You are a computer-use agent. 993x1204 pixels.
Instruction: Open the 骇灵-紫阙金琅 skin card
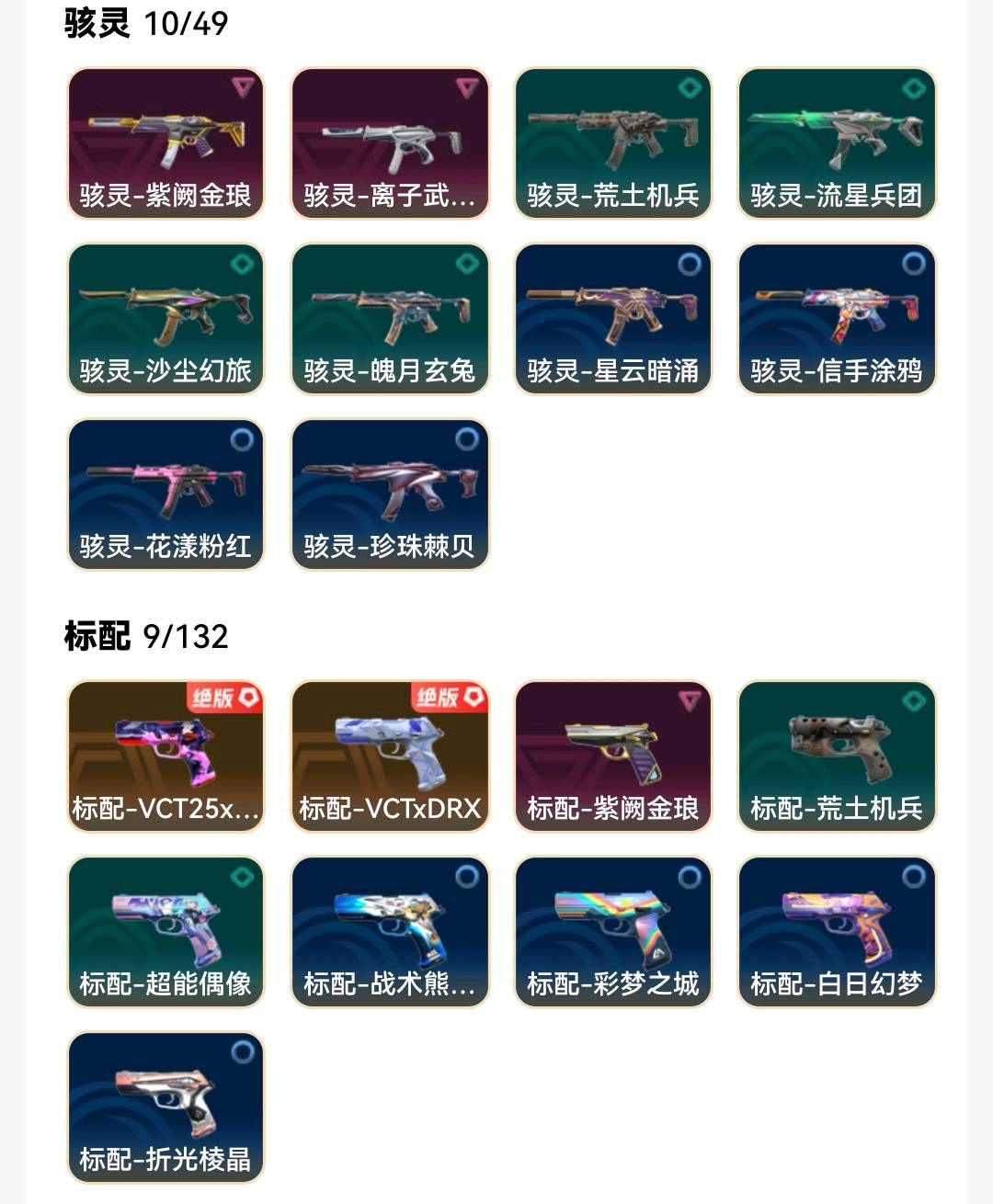click(x=165, y=143)
